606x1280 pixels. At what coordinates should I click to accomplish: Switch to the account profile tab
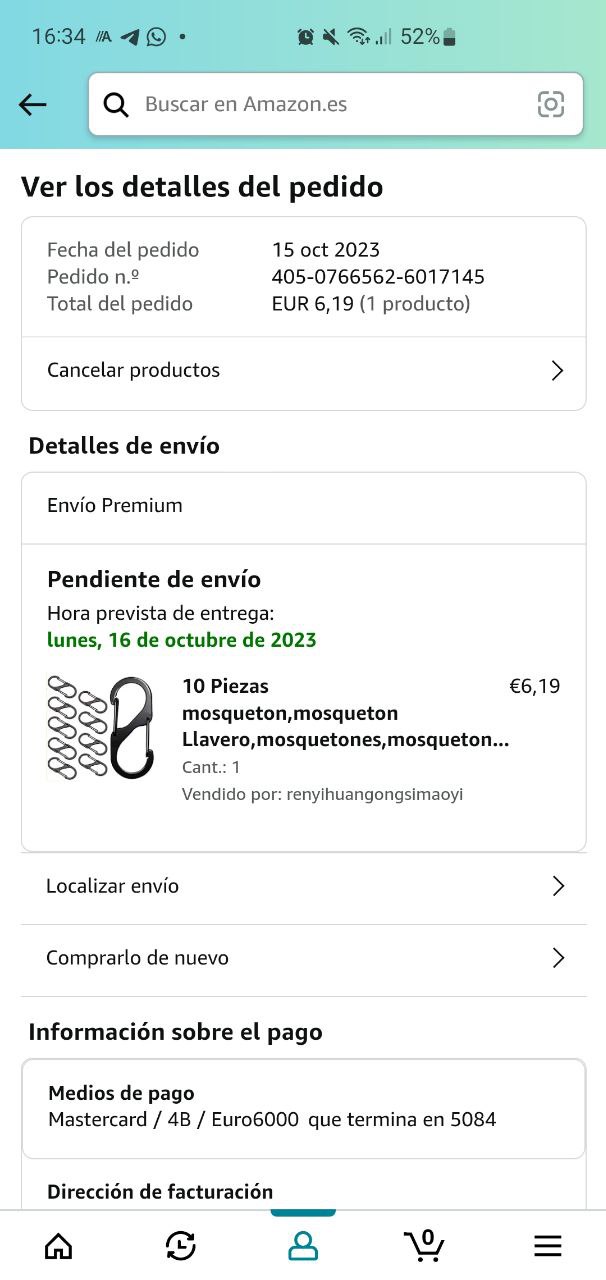(302, 1245)
